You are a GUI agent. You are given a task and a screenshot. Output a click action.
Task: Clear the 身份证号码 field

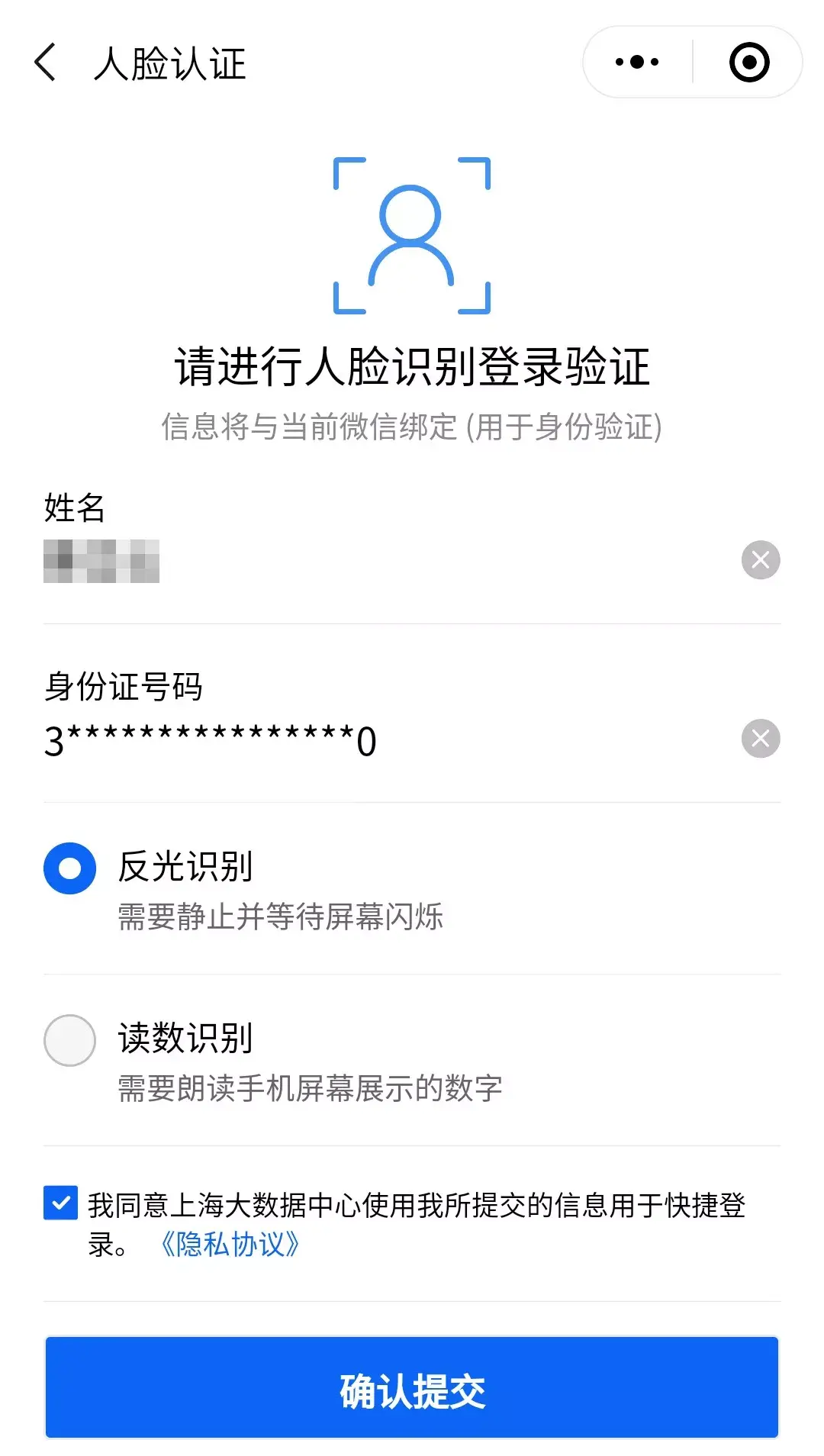coord(760,739)
